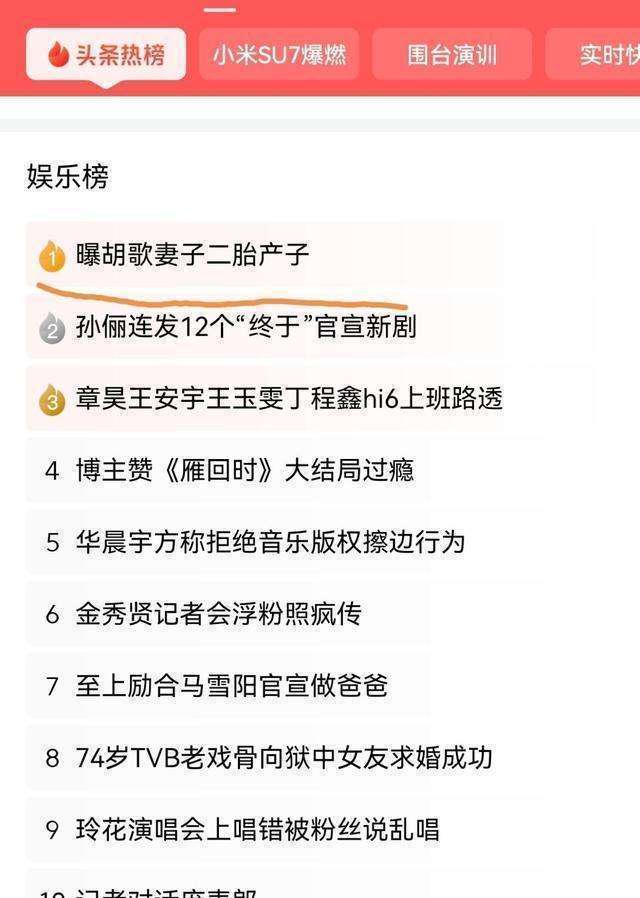Image resolution: width=640 pixels, height=898 pixels.
Task: Open 博主赞《雁回时》大结局过瘾
Action: tap(244, 470)
